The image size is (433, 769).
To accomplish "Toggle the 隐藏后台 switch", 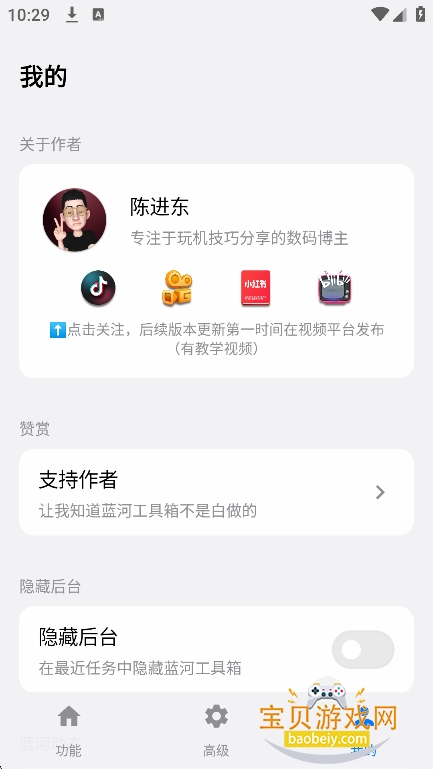I will pyautogui.click(x=363, y=649).
